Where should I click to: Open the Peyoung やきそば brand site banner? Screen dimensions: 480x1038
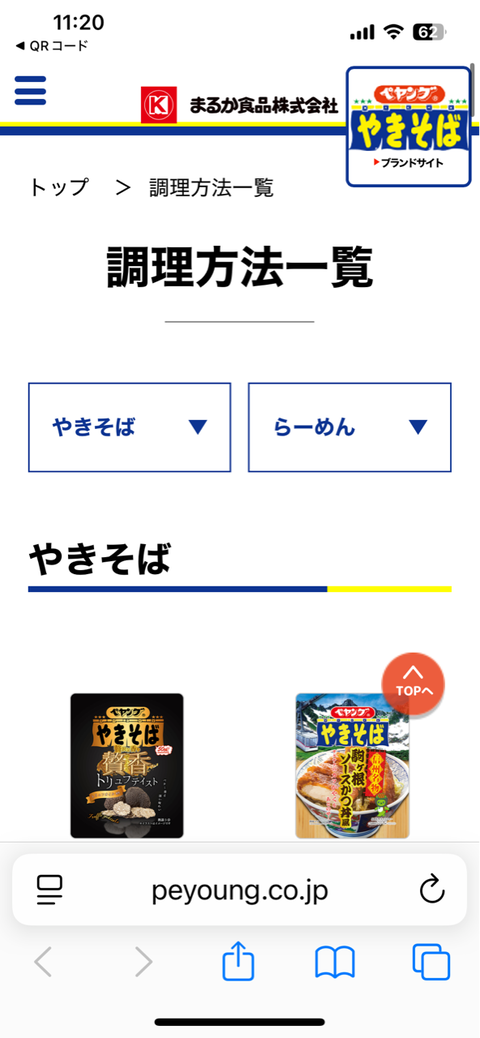410,126
